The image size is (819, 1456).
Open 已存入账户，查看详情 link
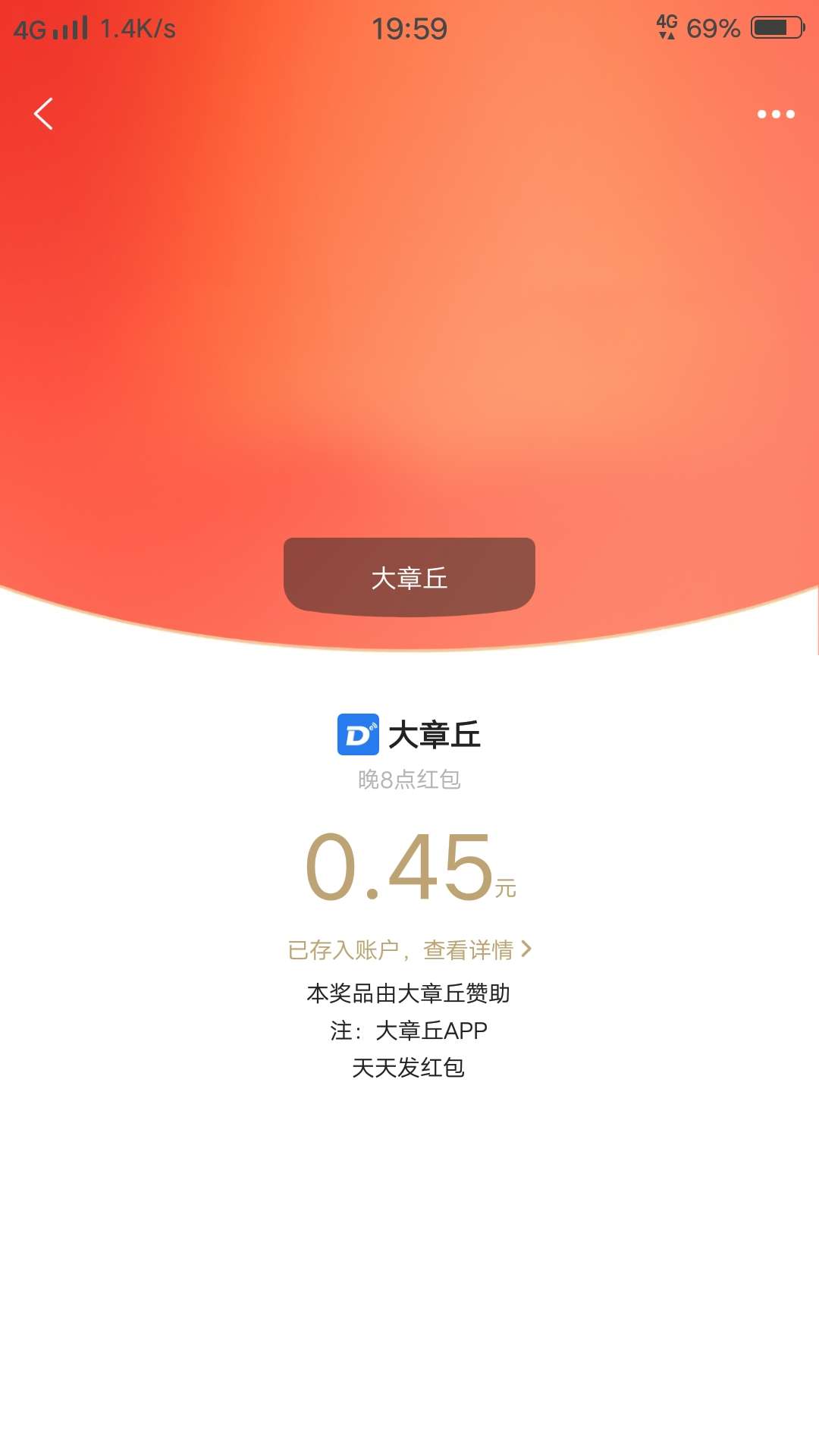point(409,949)
